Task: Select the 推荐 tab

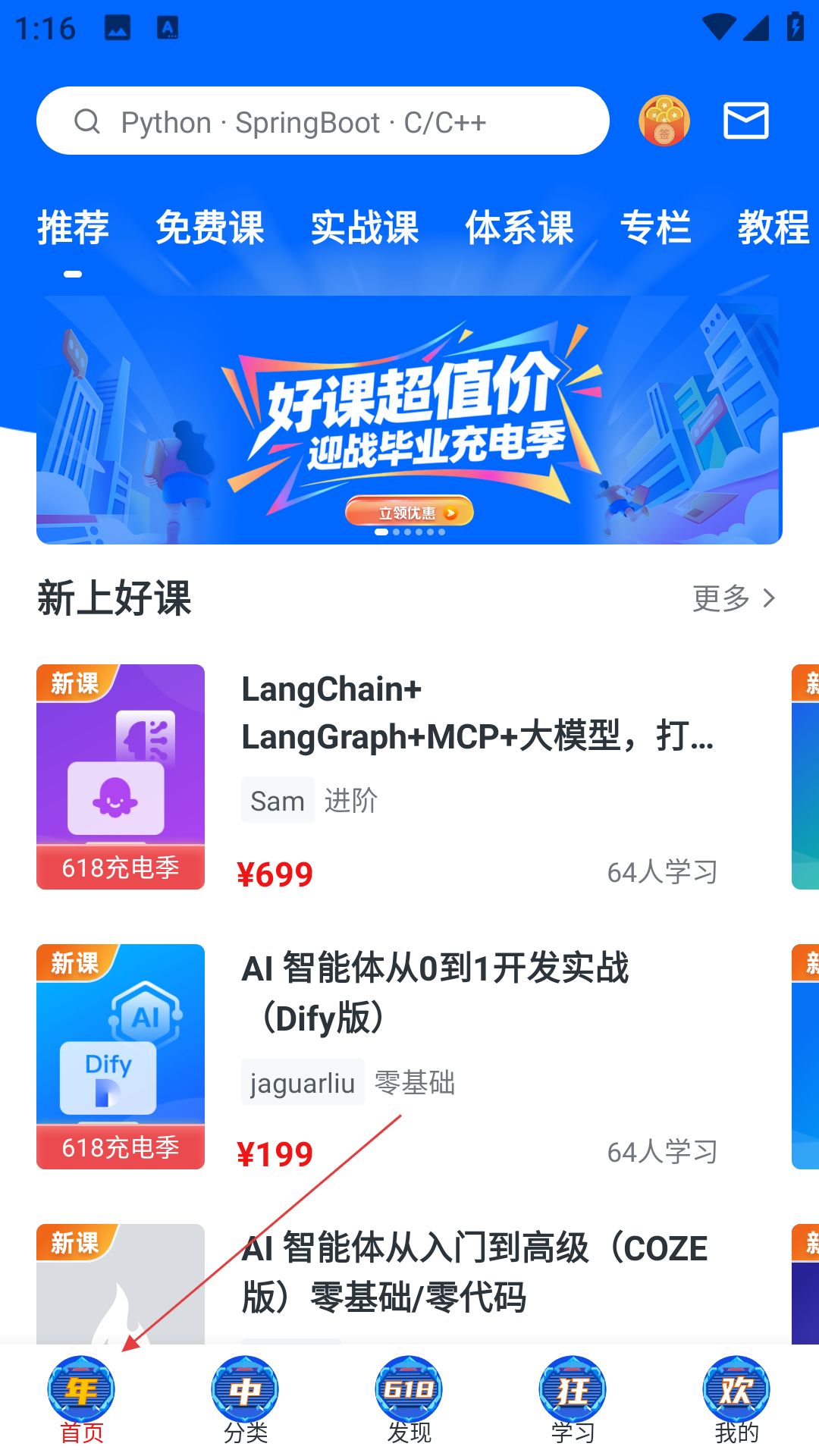Action: pyautogui.click(x=74, y=227)
